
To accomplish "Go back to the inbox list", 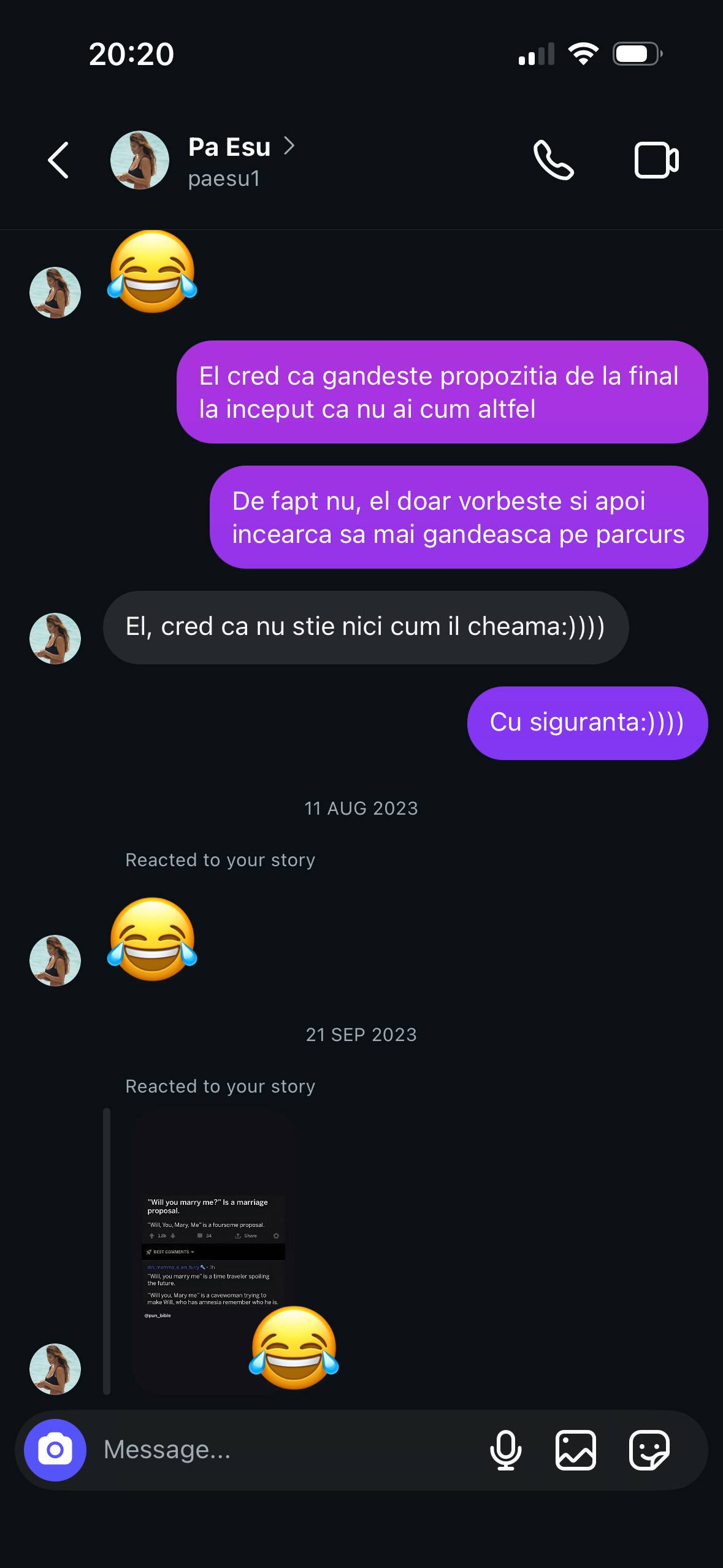I will [x=58, y=161].
